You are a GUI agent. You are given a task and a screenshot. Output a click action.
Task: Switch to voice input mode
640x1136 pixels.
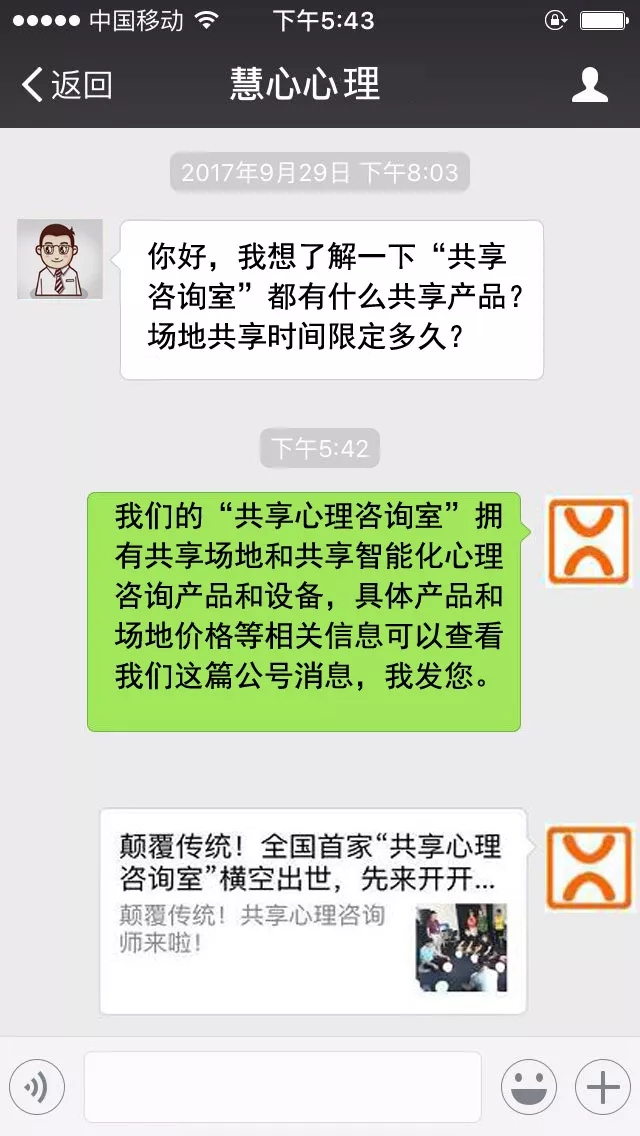coord(37,1086)
